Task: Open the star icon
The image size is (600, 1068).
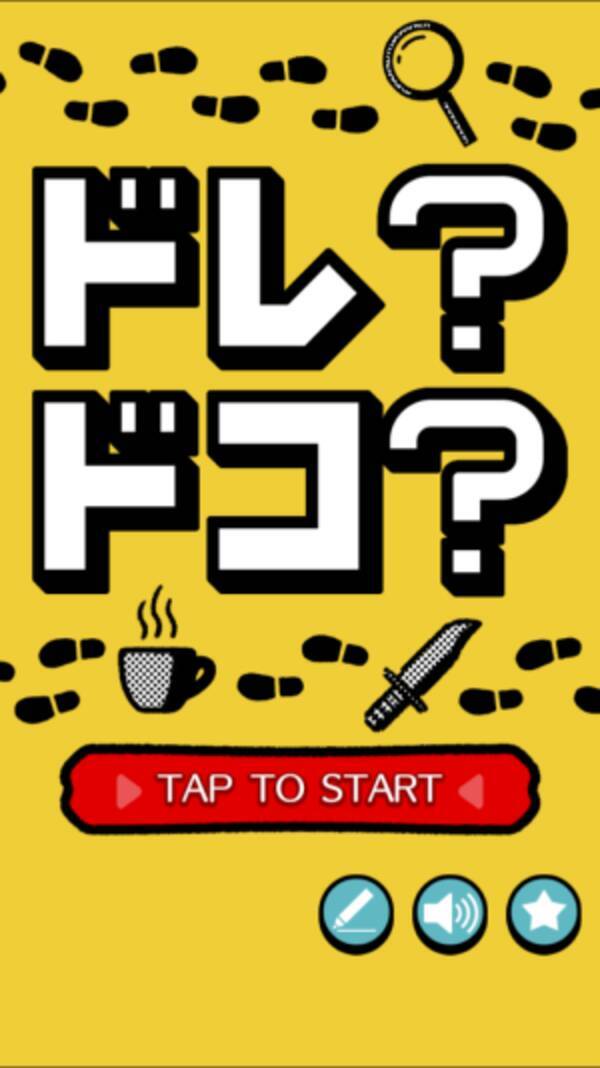Action: [543, 912]
